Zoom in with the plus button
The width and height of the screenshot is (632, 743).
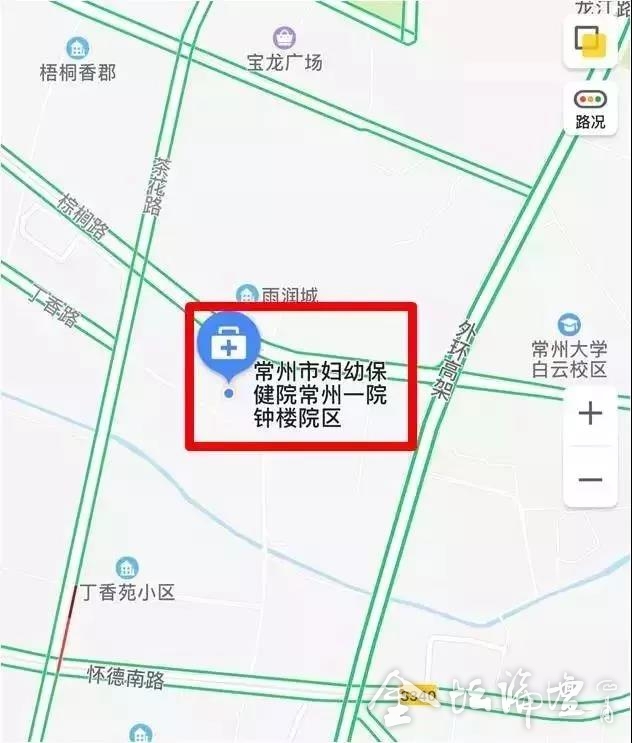591,413
